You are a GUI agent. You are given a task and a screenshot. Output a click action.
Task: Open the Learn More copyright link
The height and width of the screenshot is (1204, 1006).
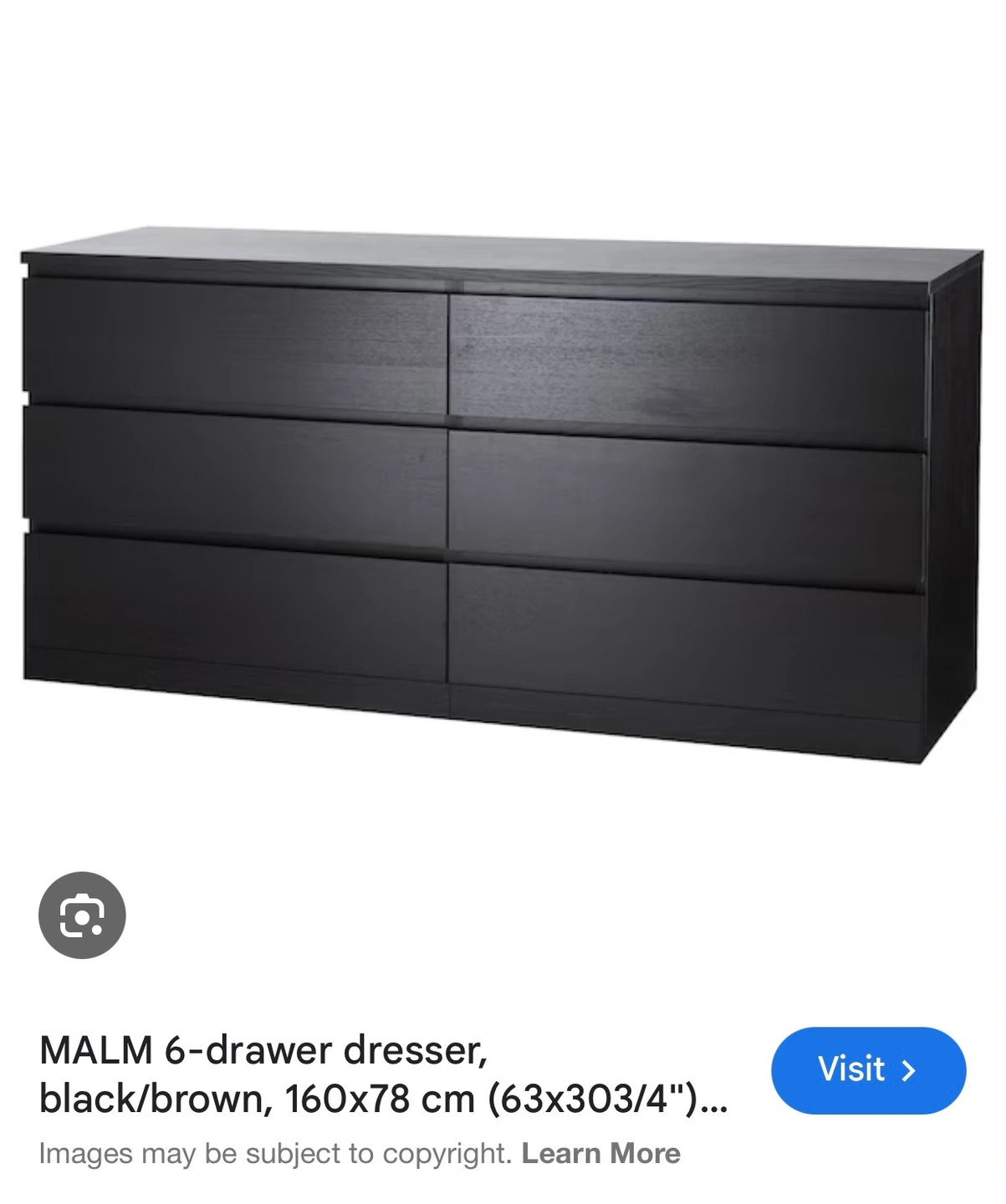[600, 1154]
